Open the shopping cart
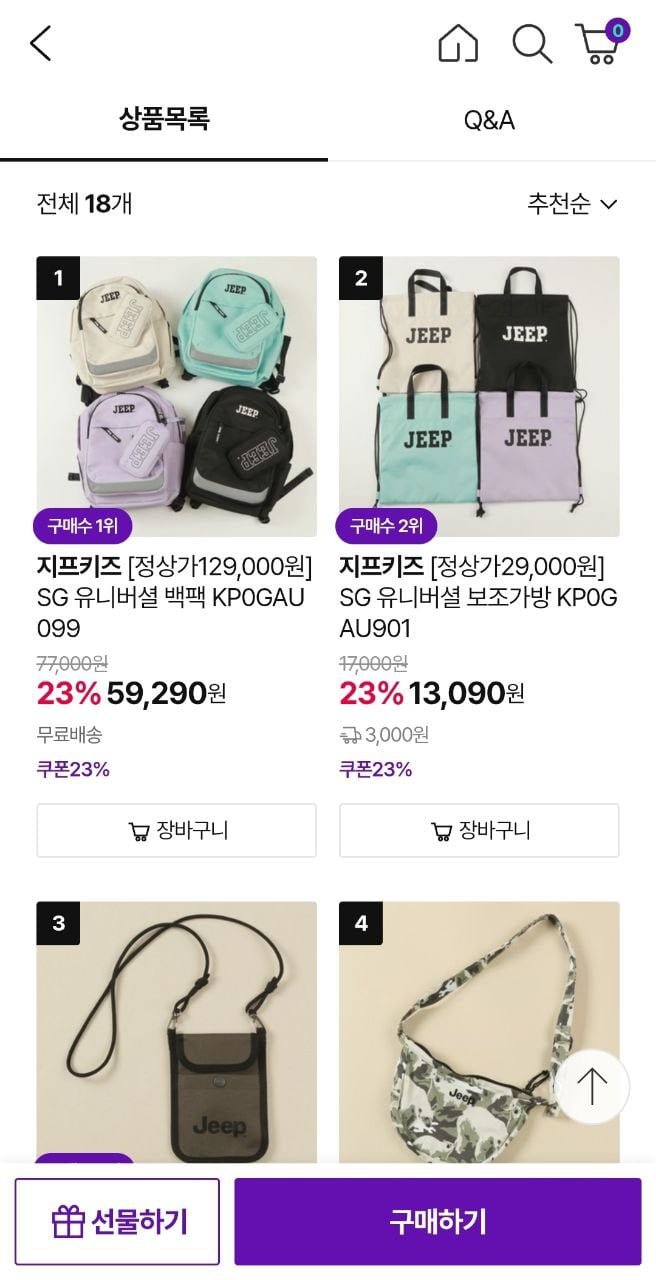Screen dimensions: 656x1280 click(600, 44)
